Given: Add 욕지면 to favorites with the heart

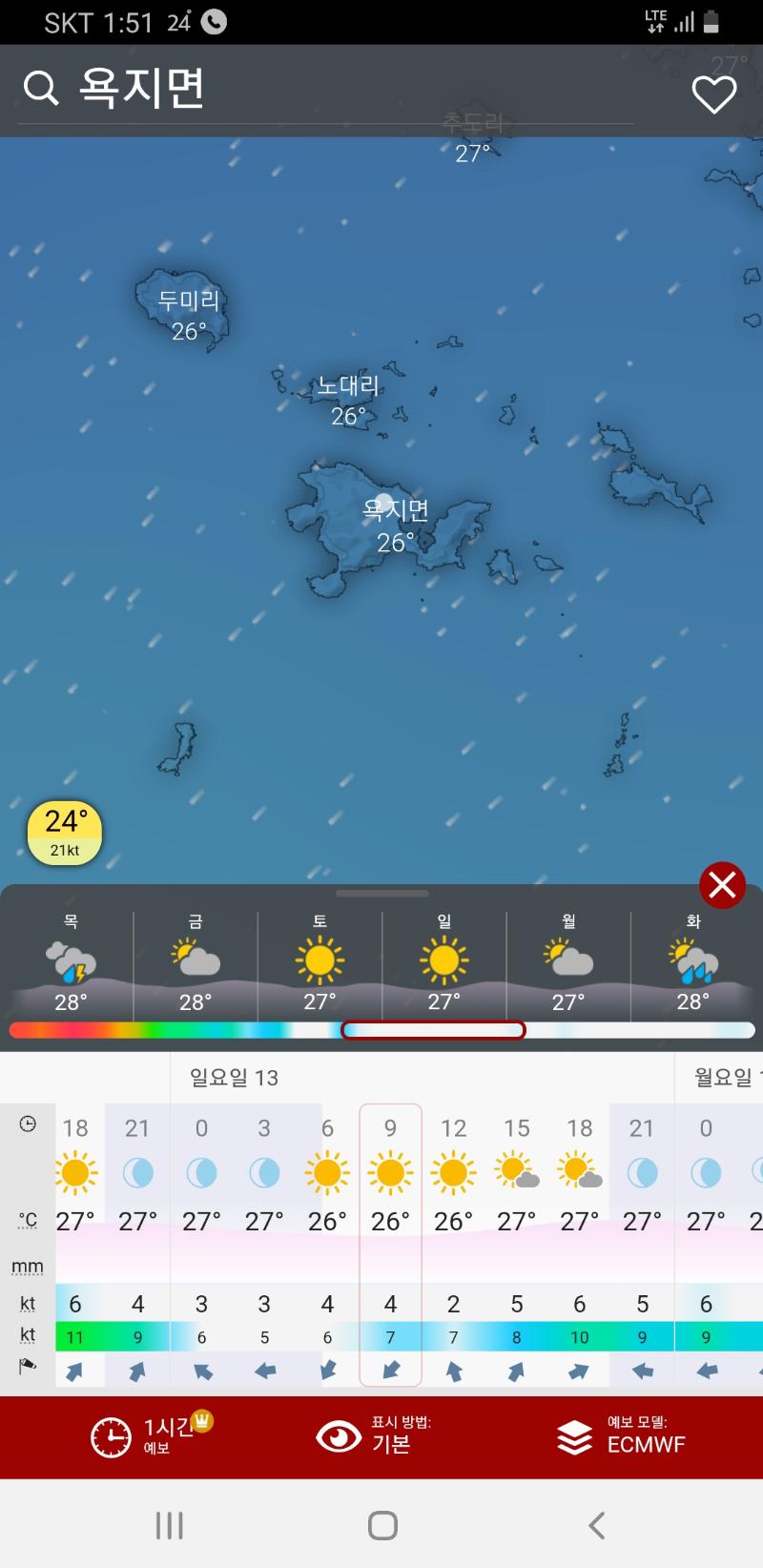Looking at the screenshot, I should coord(713,93).
